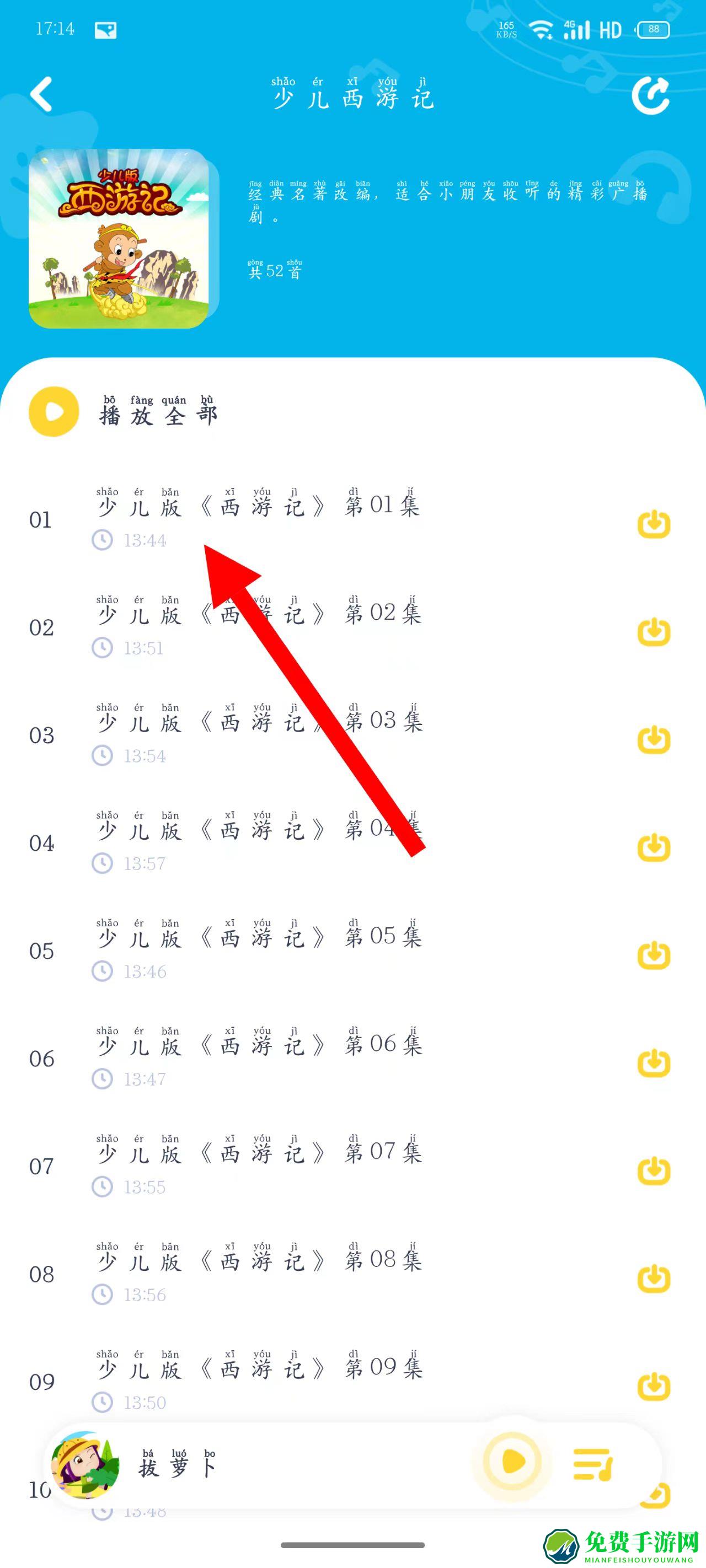This screenshot has width=706, height=1568.
Task: Select 少儿版《西游记》第03集
Action: pyautogui.click(x=259, y=722)
